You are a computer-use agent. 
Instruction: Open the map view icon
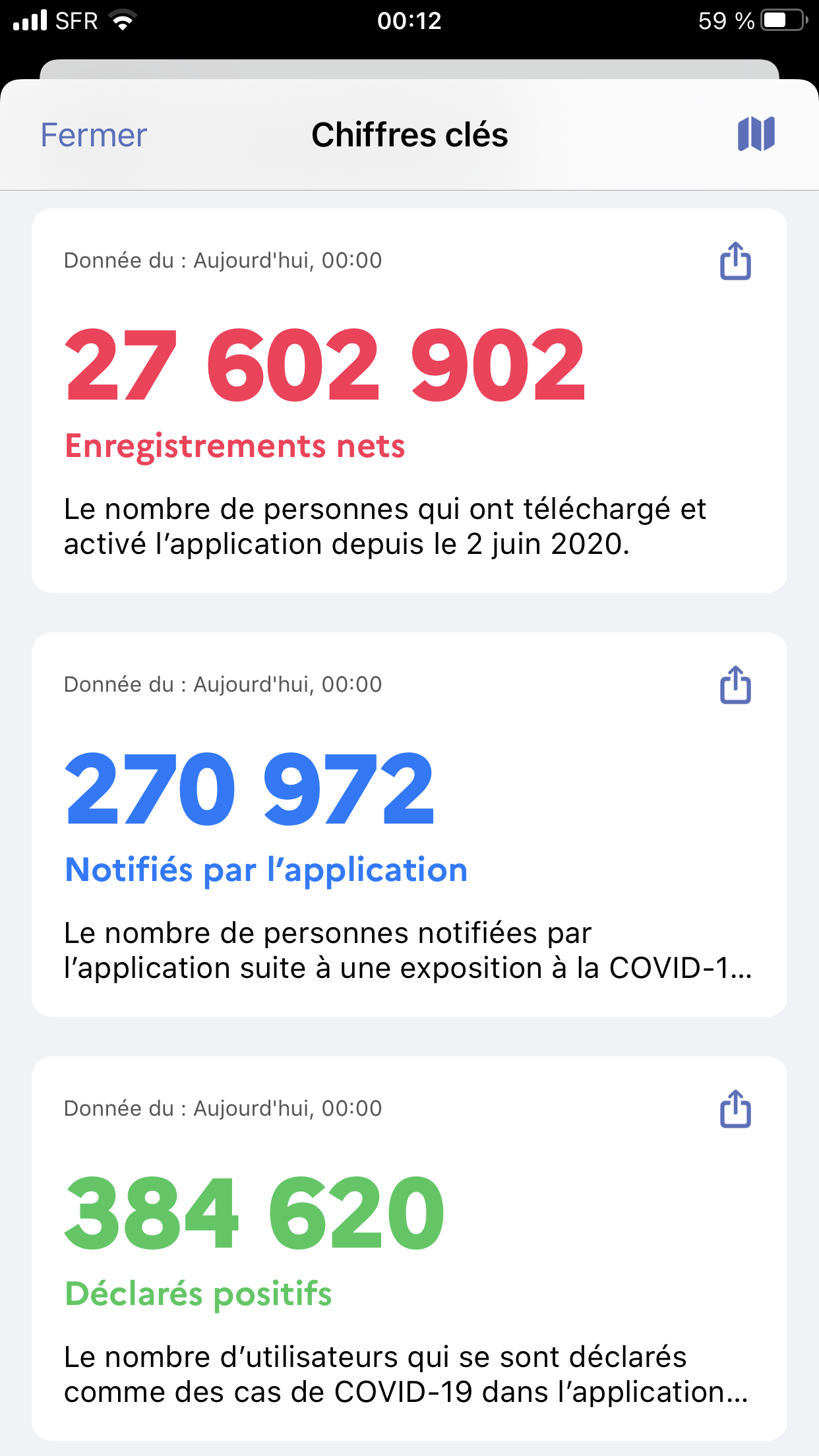coord(756,135)
